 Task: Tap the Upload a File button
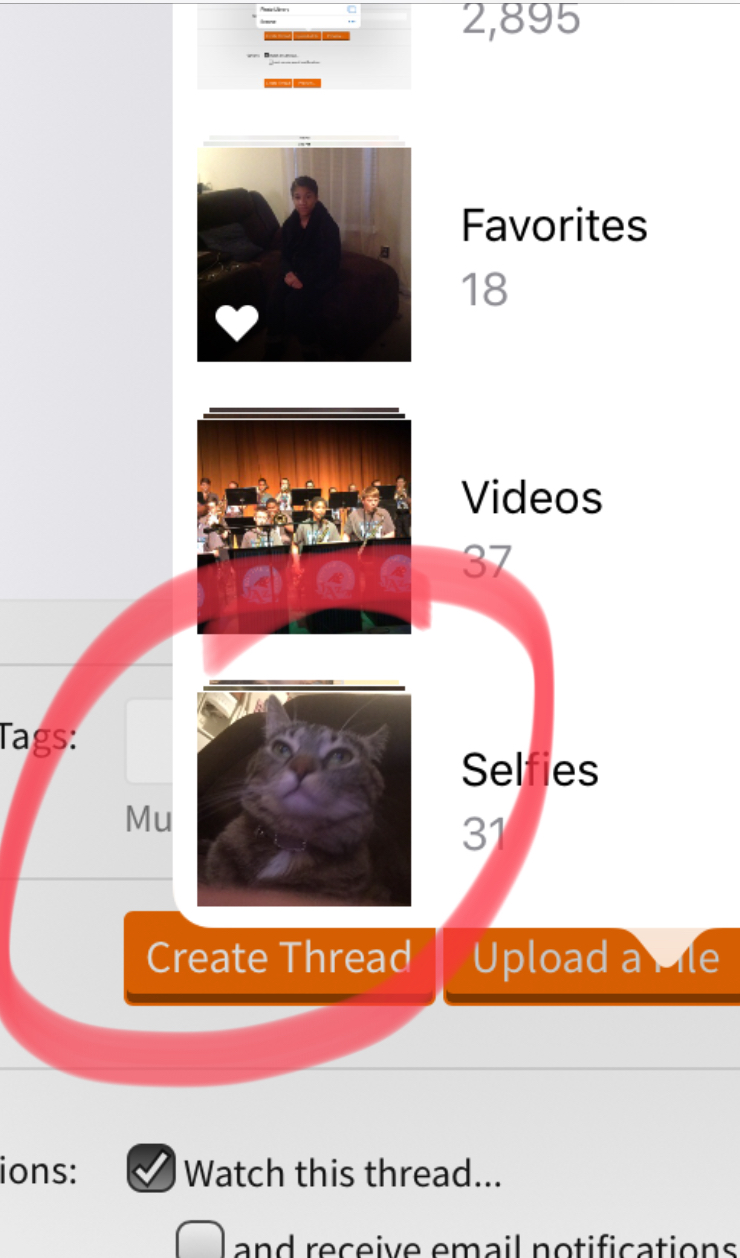592,958
